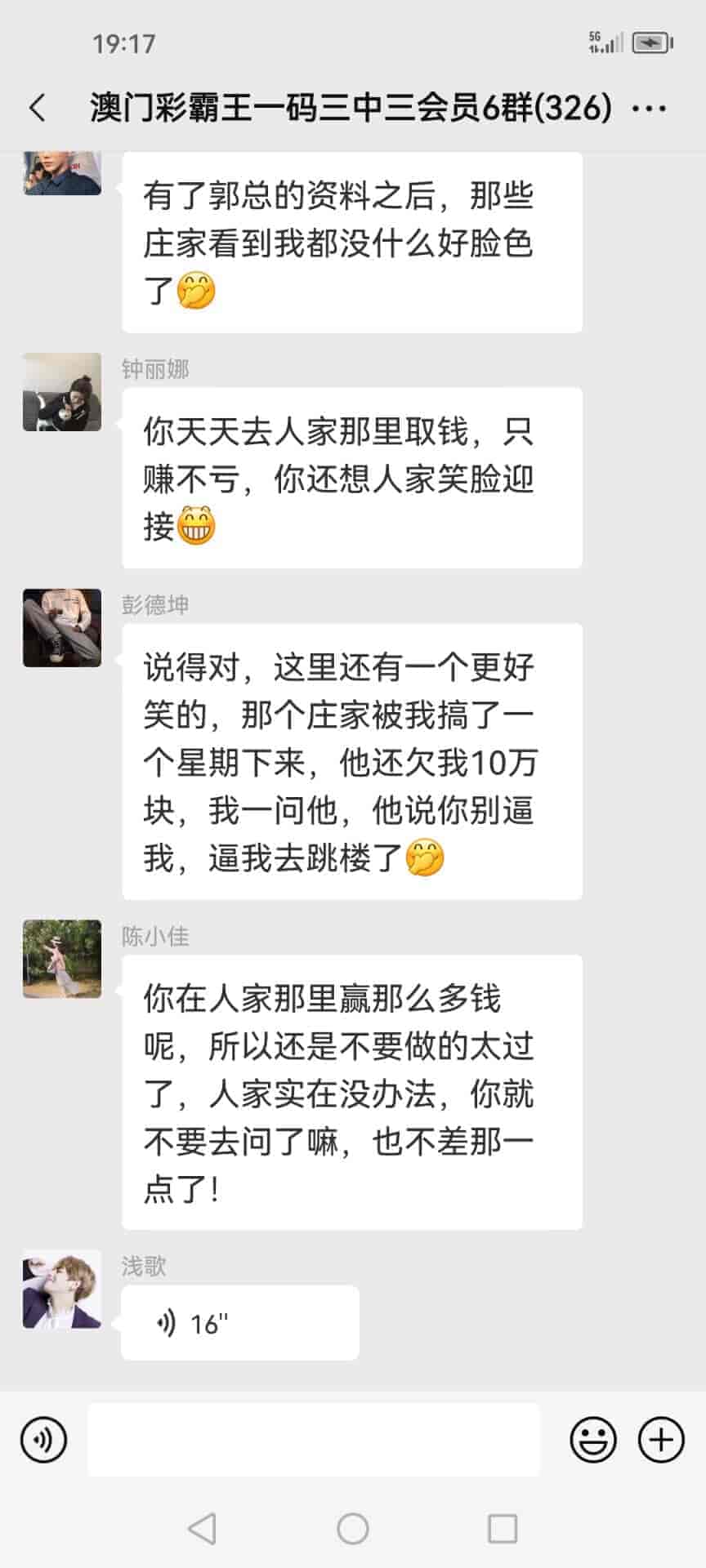Image resolution: width=706 pixels, height=1568 pixels.
Task: View 浅歌's profile avatar
Action: click(x=62, y=1289)
